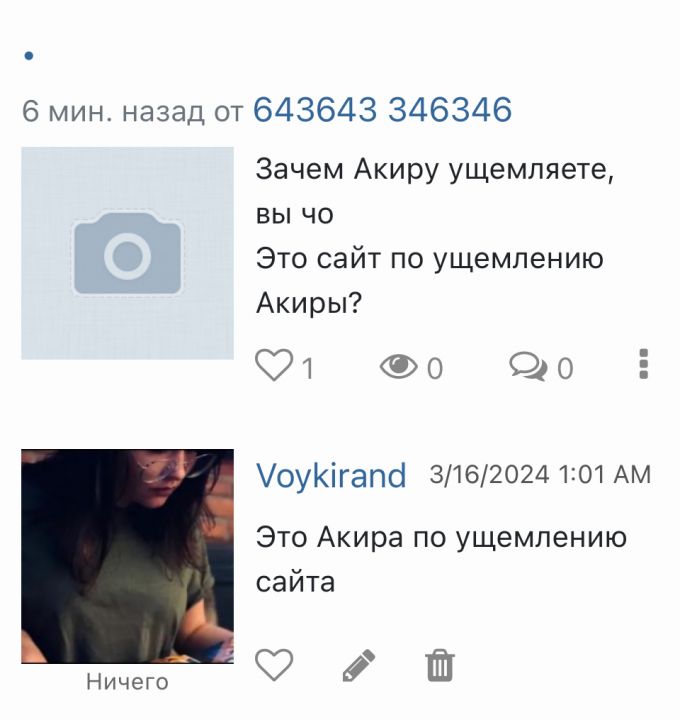Like the post about Акира
This screenshot has height=720, width=680.
tap(274, 367)
